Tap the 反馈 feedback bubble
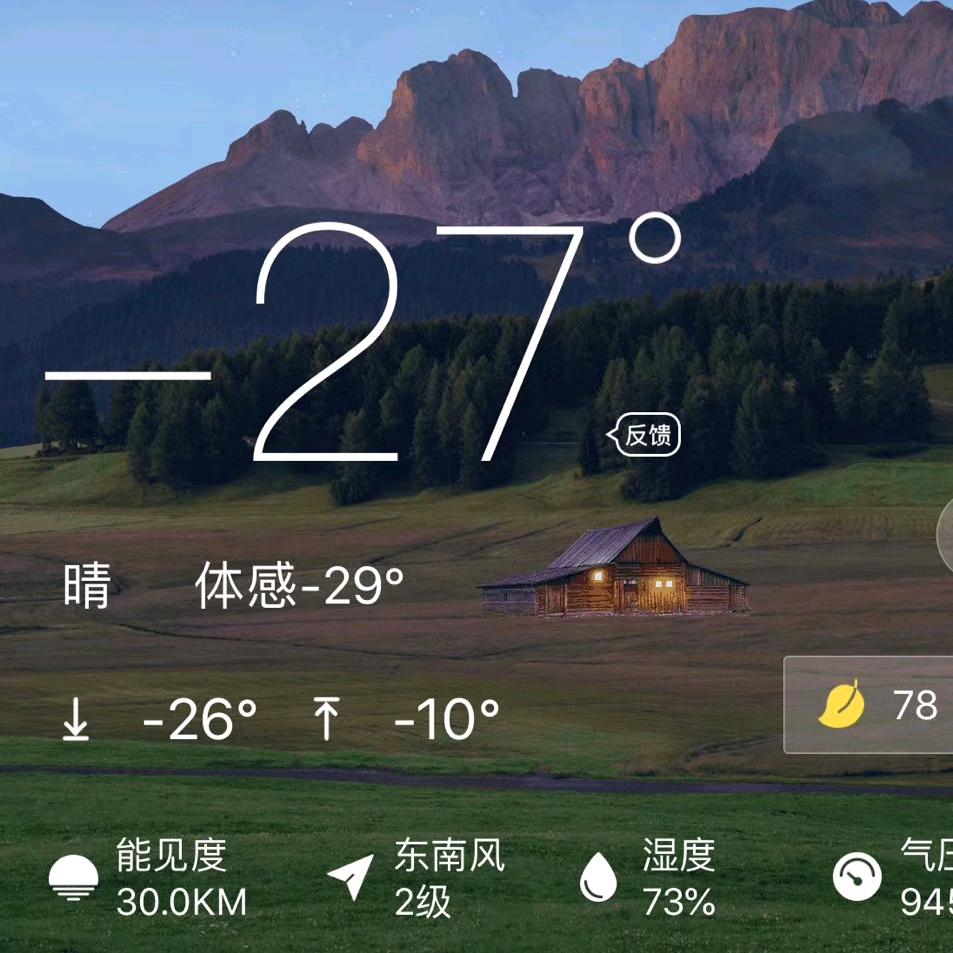The image size is (953, 953). [645, 435]
